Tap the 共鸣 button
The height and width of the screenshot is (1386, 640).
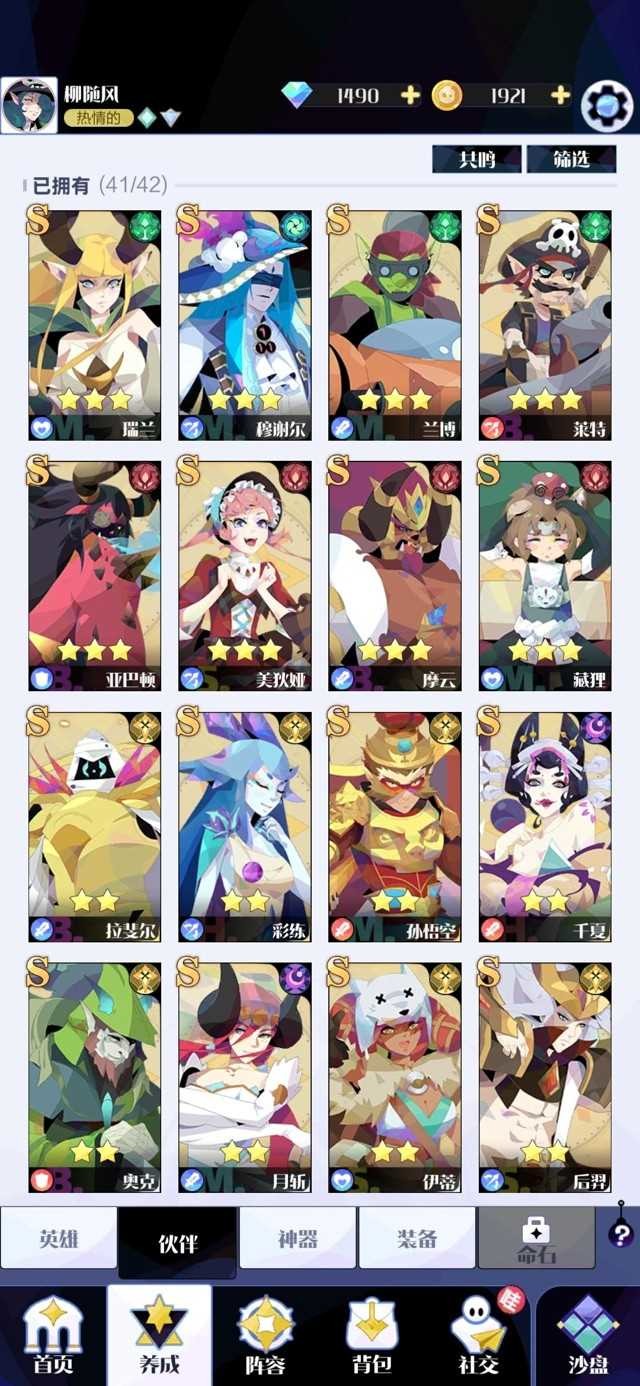point(477,159)
